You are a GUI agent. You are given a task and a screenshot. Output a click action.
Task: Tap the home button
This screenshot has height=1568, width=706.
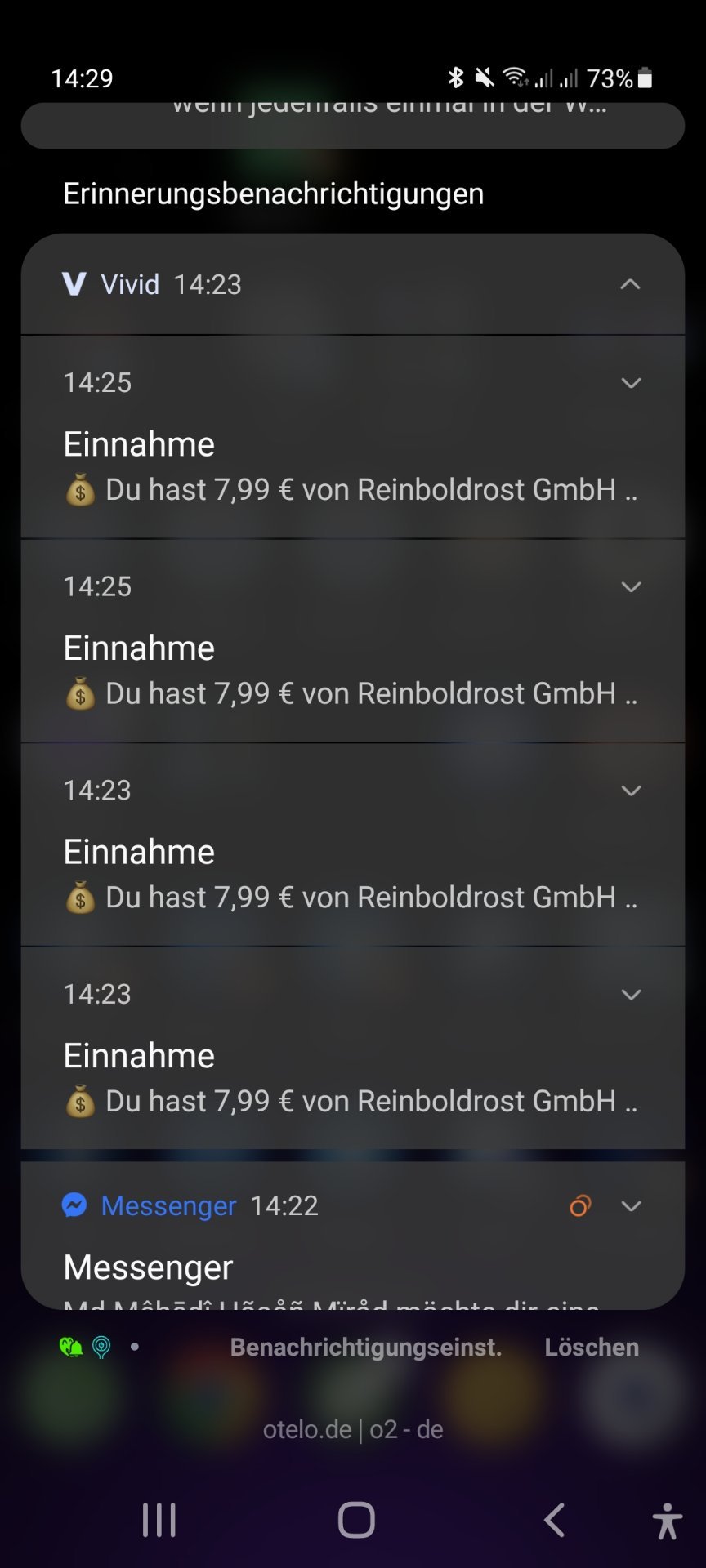pos(356,1521)
